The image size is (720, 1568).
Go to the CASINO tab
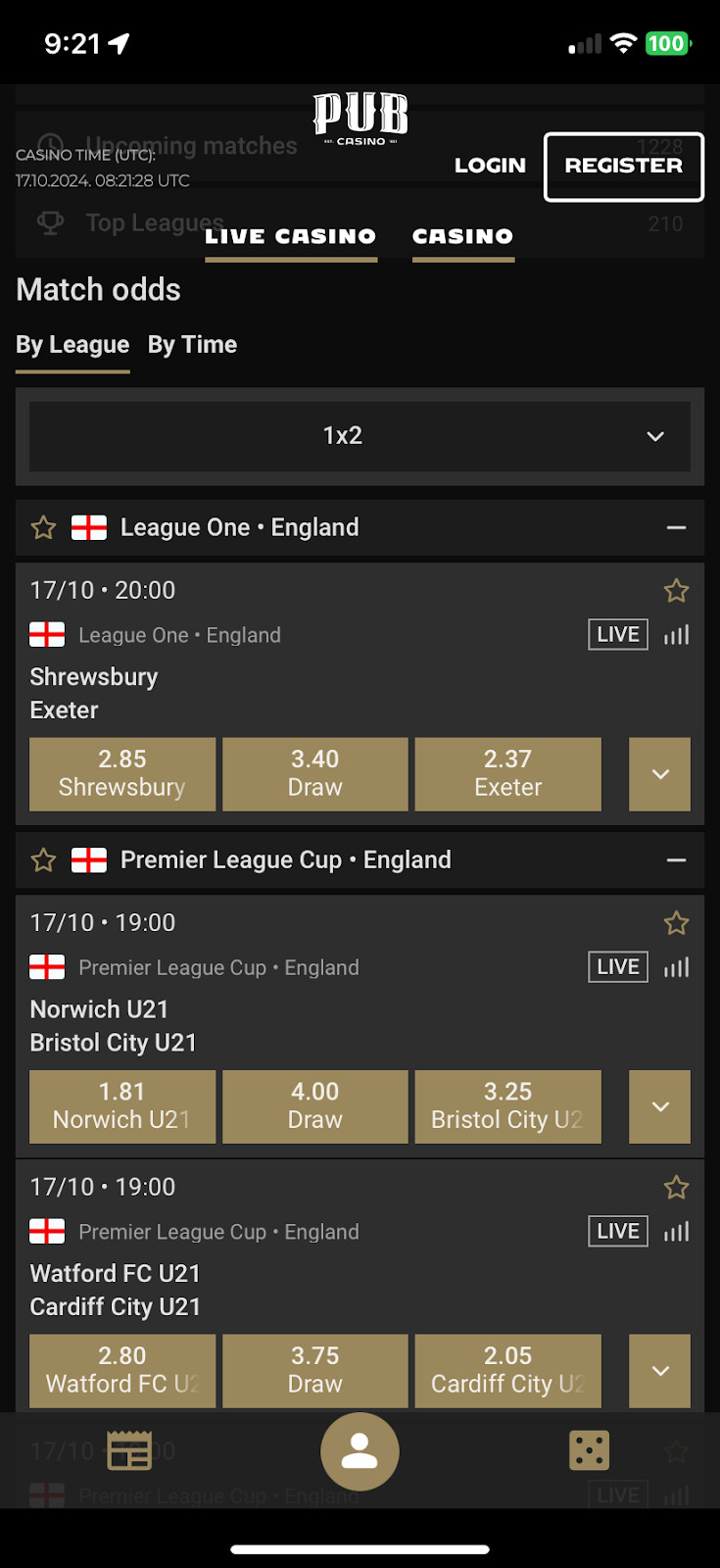pos(463,236)
